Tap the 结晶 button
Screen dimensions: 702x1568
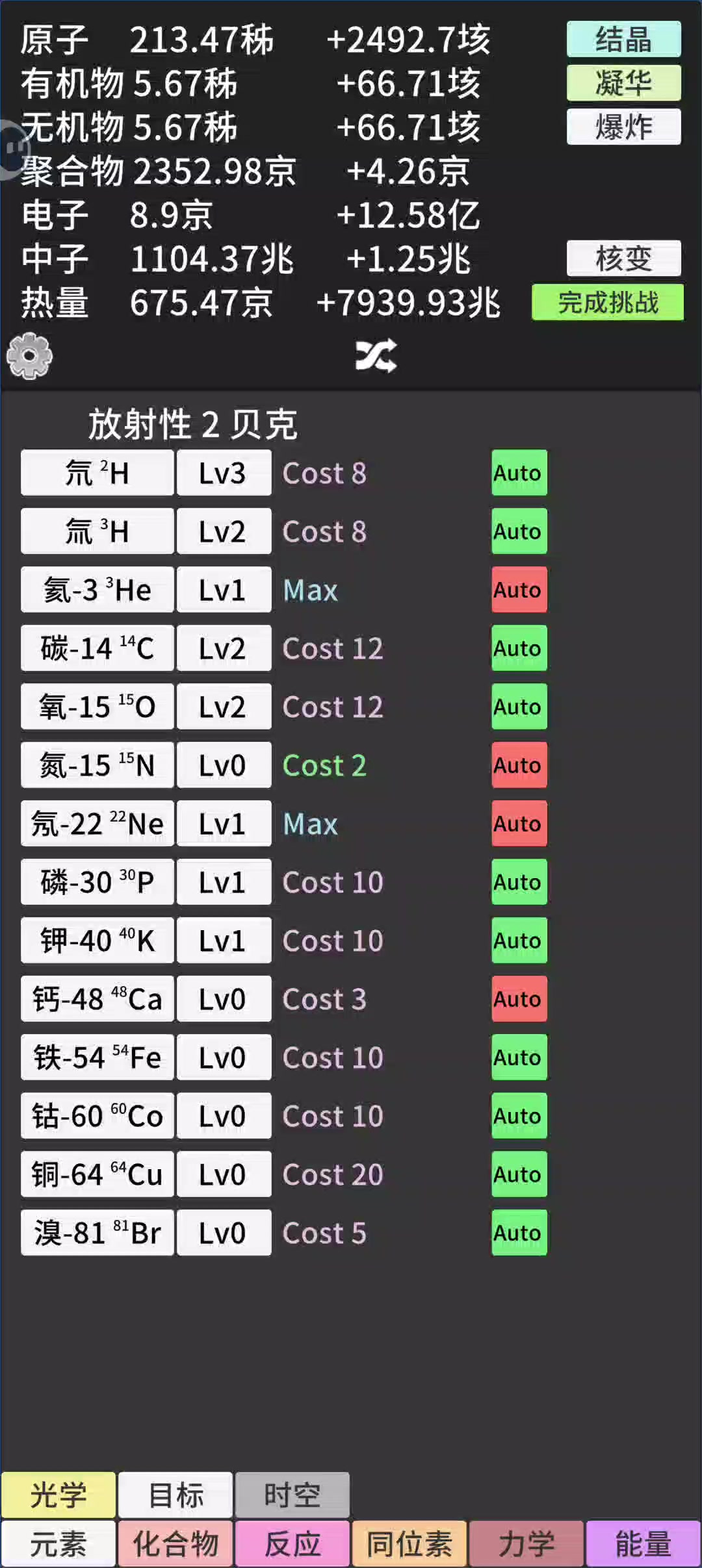click(624, 39)
